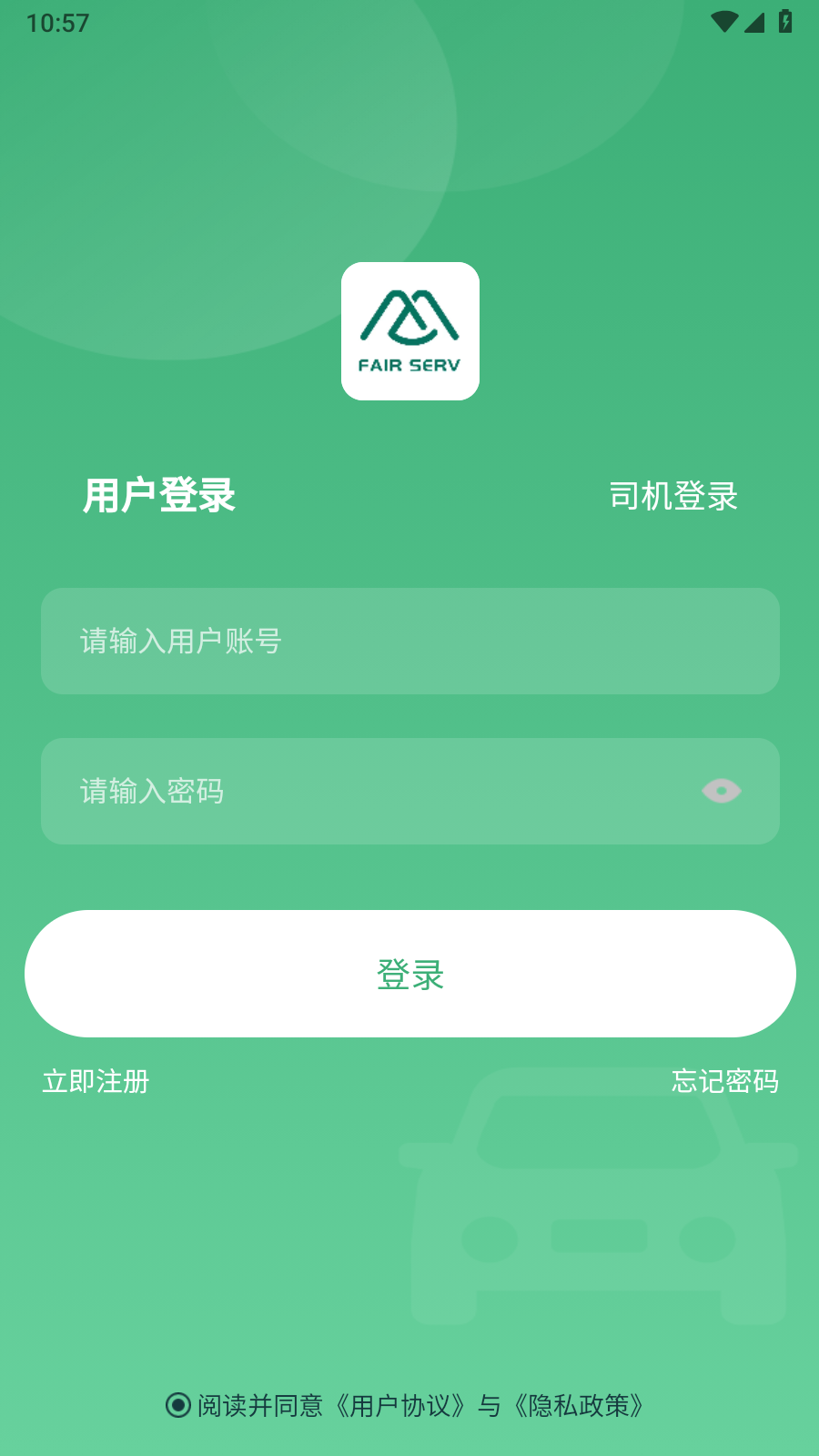The image size is (819, 1456).
Task: Focus the 请输入用户账号 field
Action: click(x=409, y=641)
